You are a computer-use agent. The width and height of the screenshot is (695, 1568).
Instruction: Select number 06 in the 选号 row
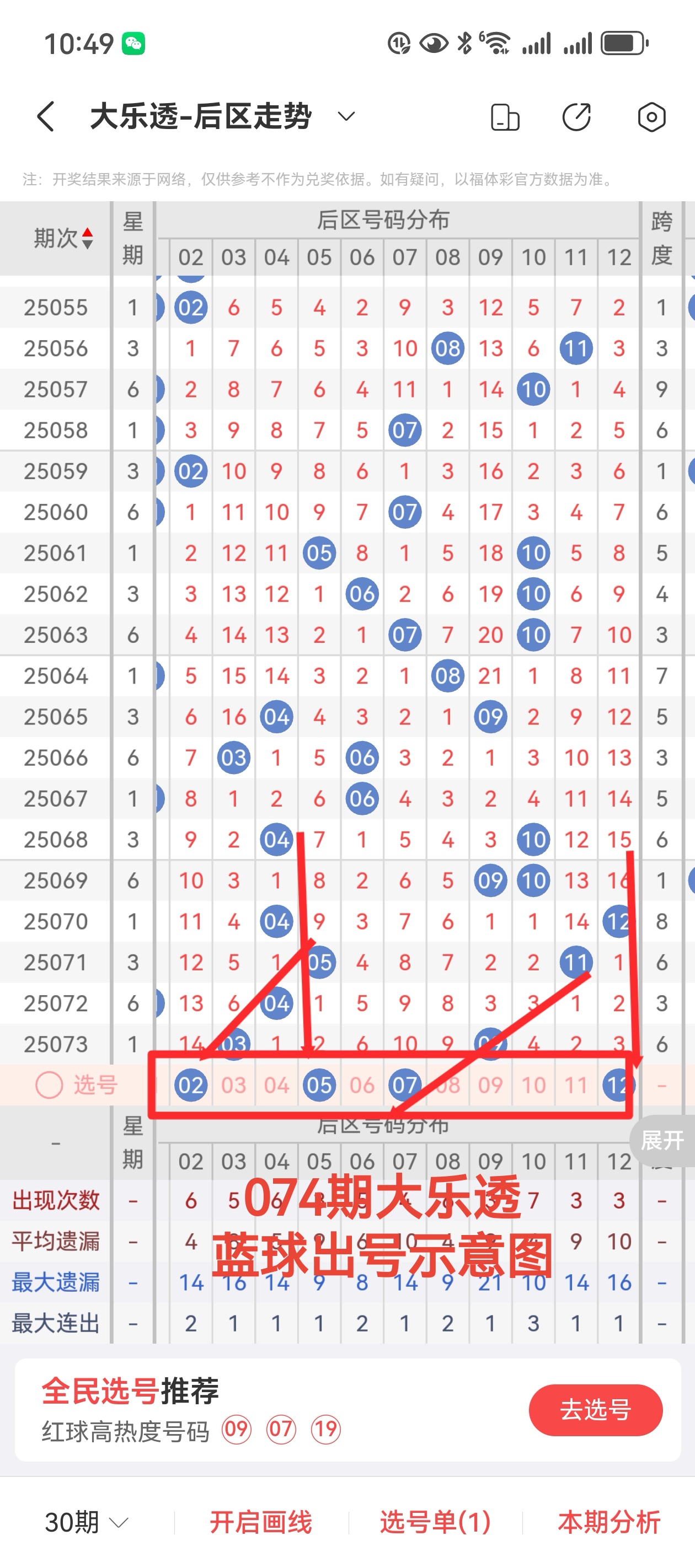pos(362,1084)
